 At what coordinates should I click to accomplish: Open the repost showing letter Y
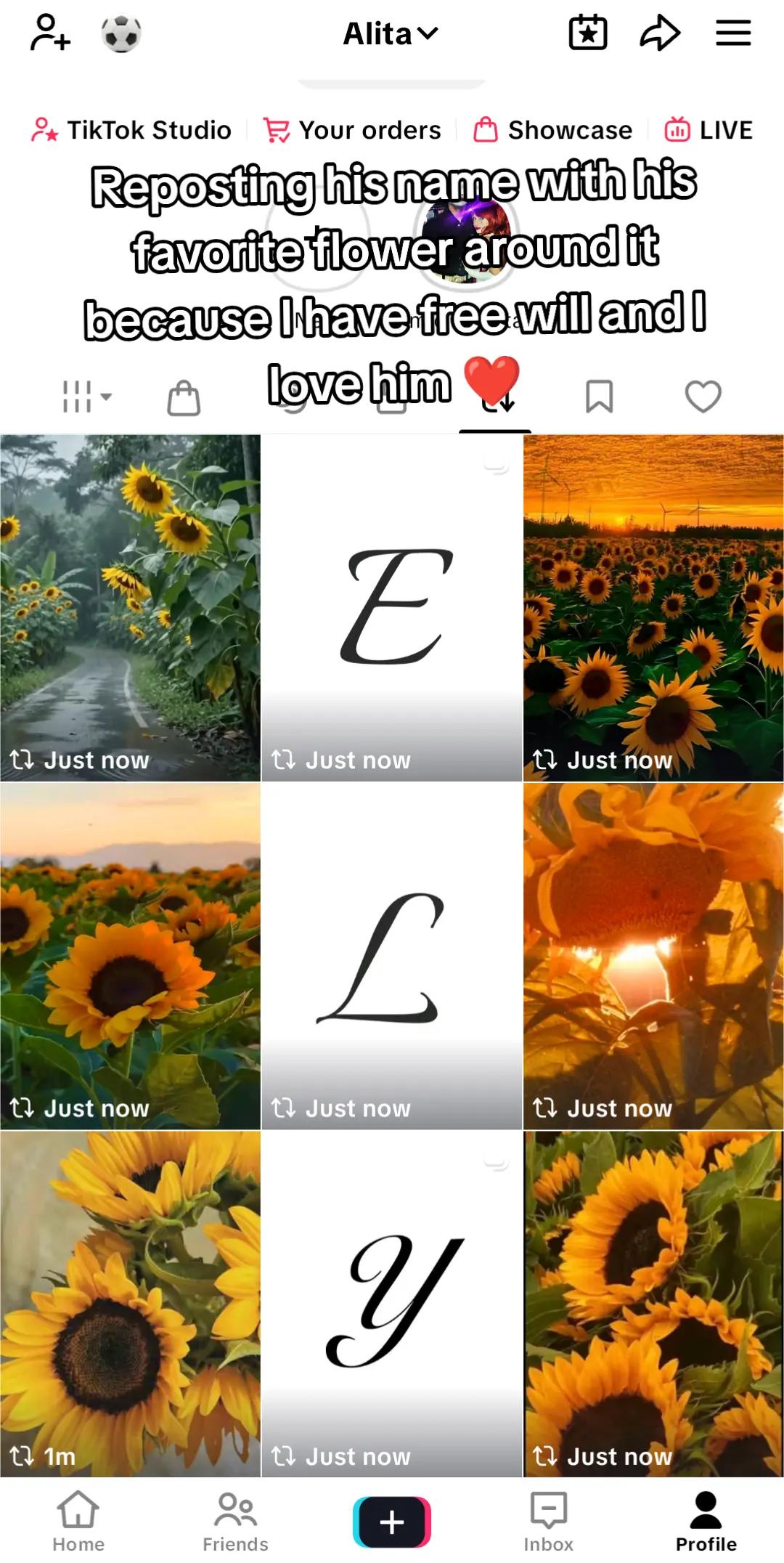point(392,1304)
